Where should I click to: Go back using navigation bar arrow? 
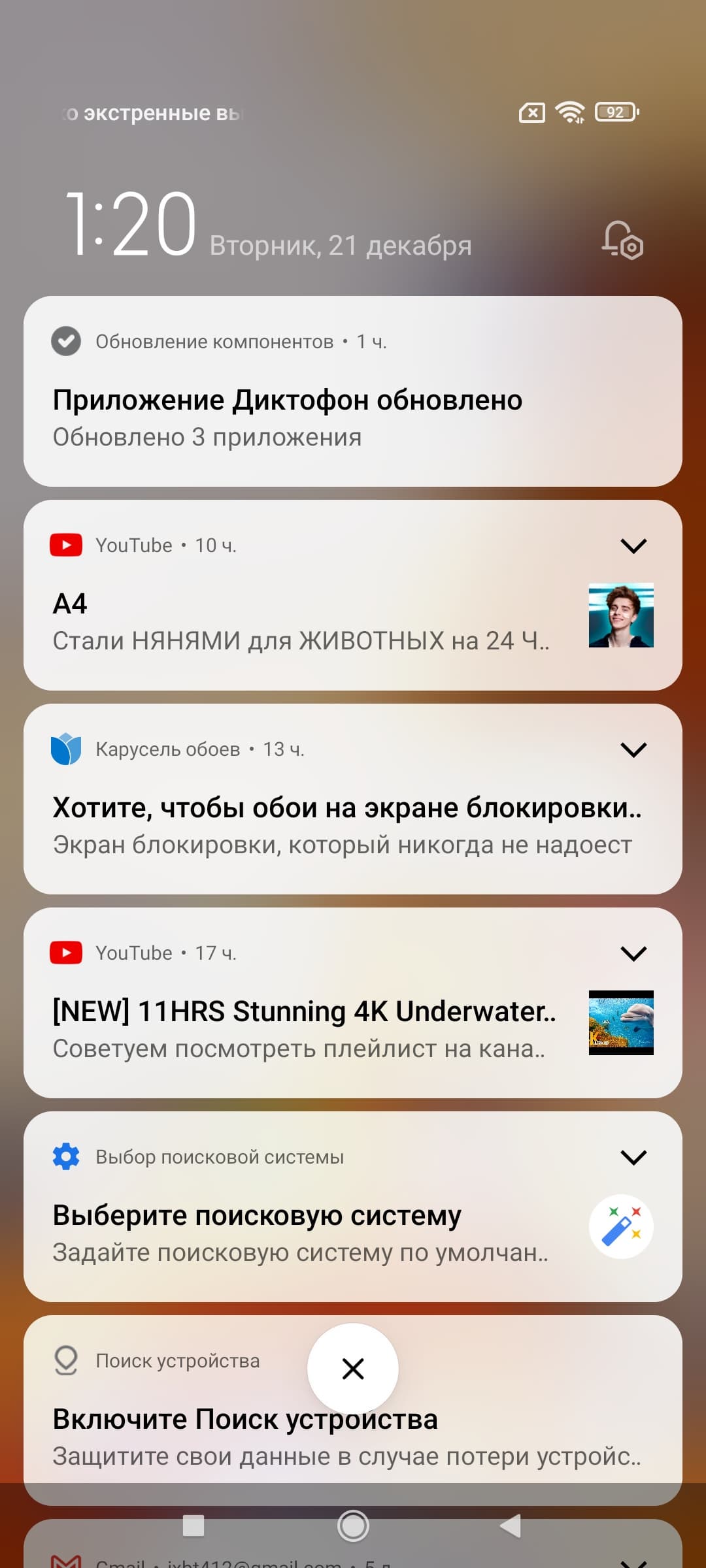click(511, 1526)
